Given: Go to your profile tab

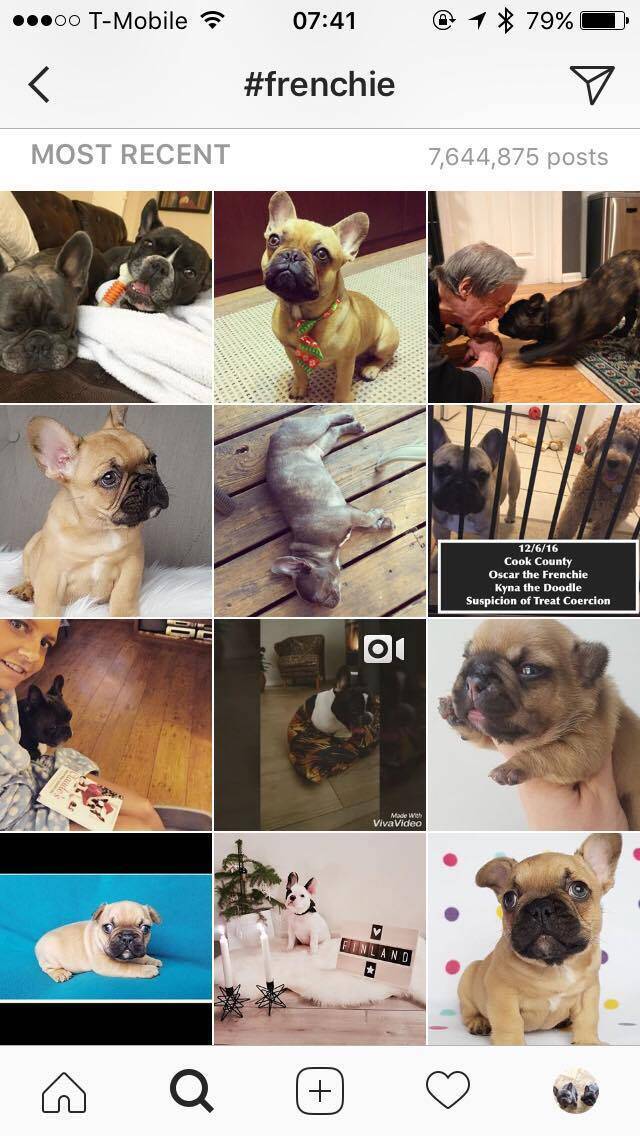Looking at the screenshot, I should coord(576,1091).
